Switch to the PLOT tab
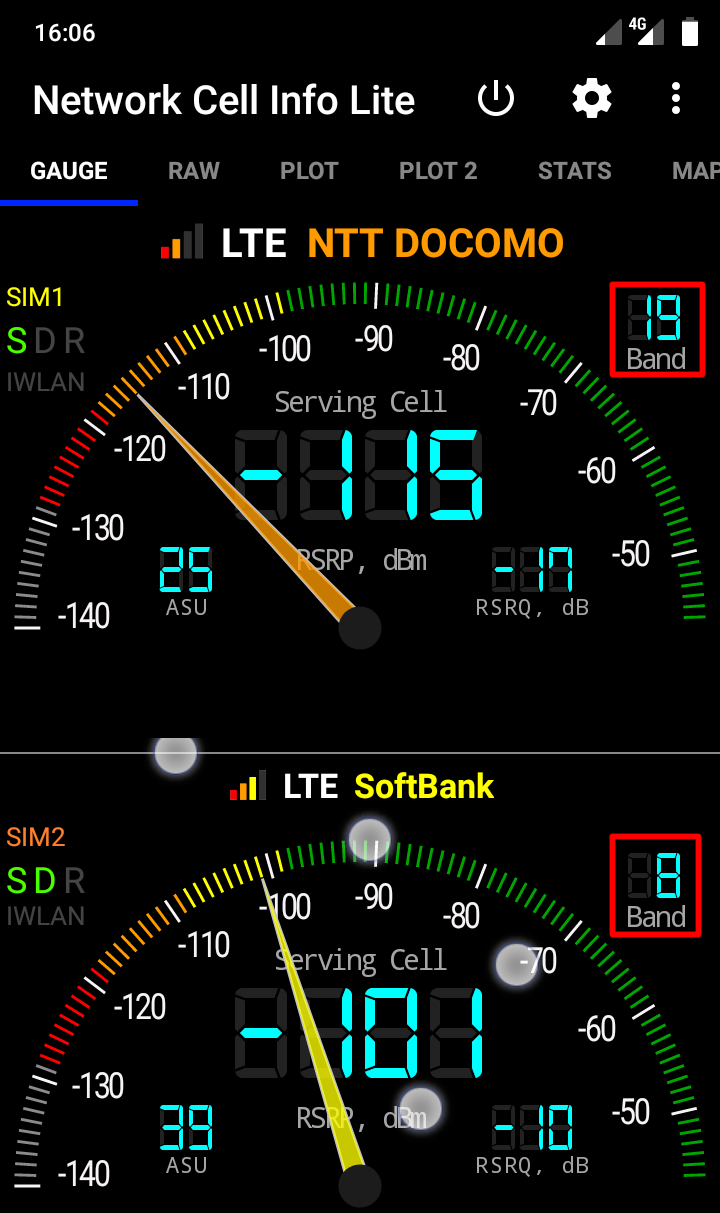The height and width of the screenshot is (1213, 720). click(x=309, y=171)
